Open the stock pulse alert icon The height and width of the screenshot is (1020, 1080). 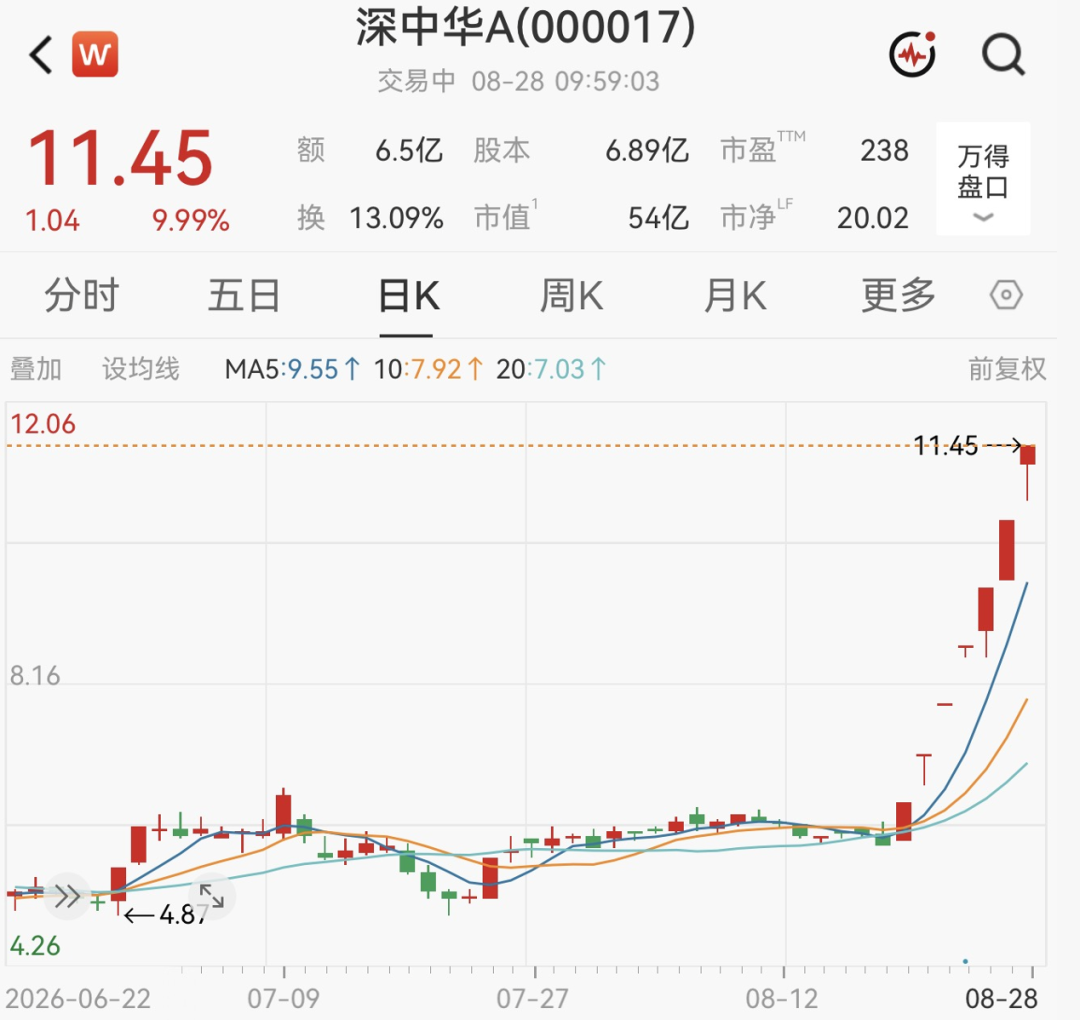913,54
